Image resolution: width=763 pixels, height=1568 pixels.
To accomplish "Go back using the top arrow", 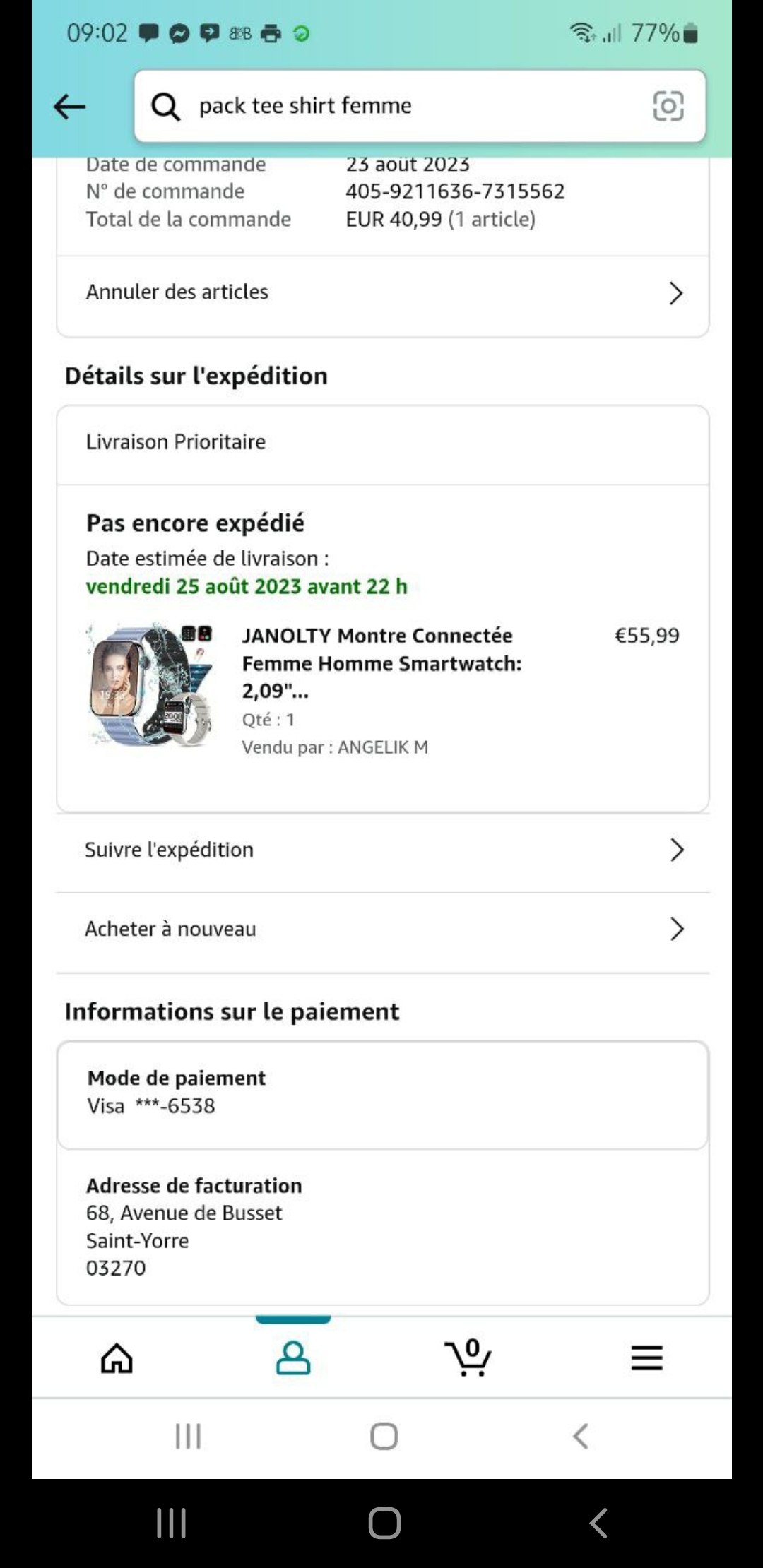I will (x=69, y=107).
